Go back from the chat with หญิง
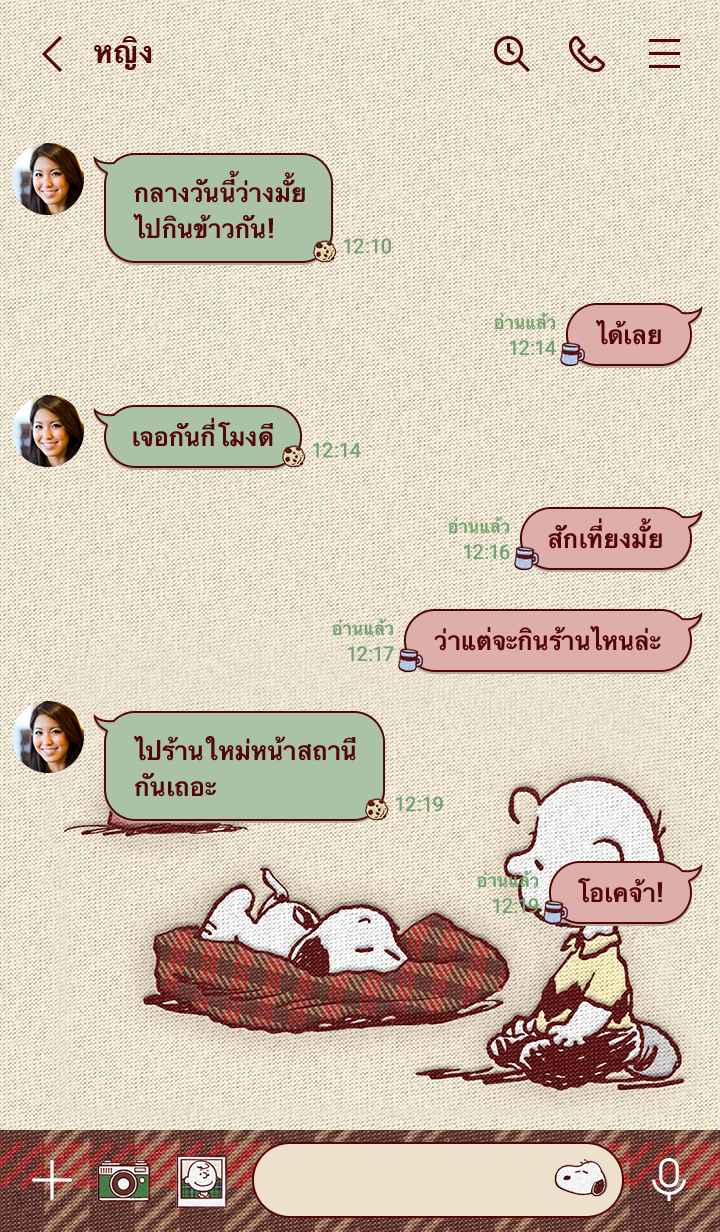 [x=52, y=54]
